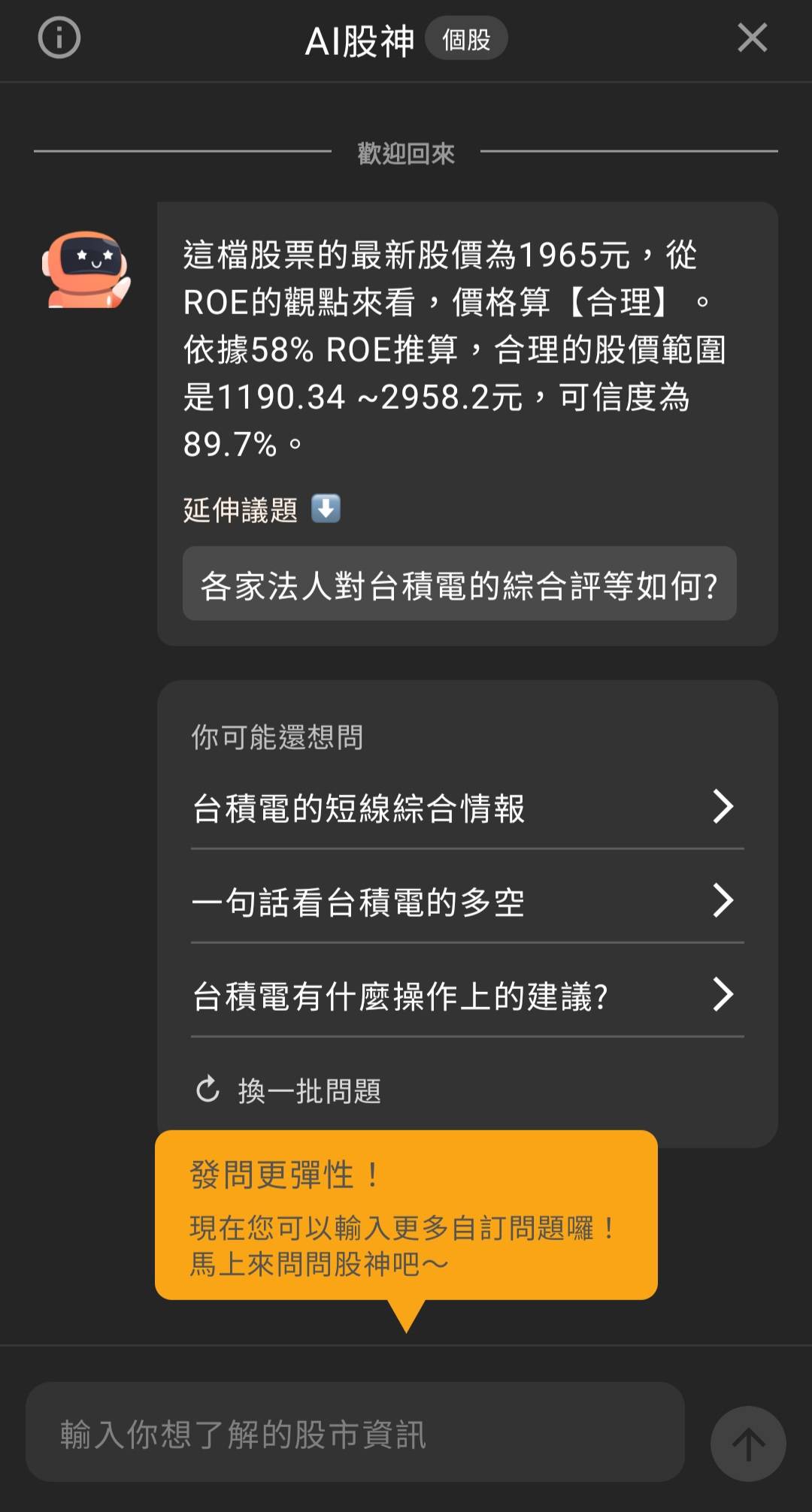Ask 各家法人對台積電的綜合評等如何?
The height and width of the screenshot is (1512, 812).
[x=459, y=585]
